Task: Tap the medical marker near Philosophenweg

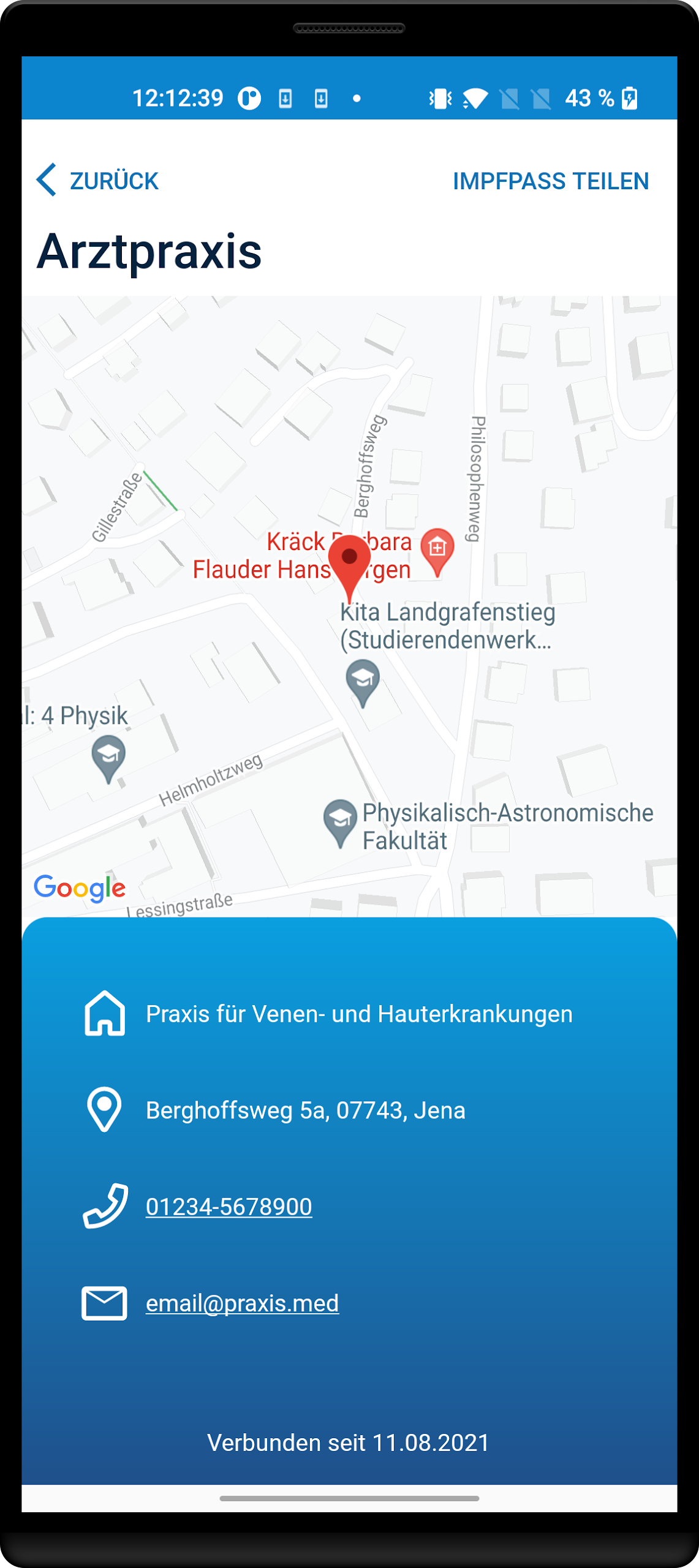Action: pos(437,549)
